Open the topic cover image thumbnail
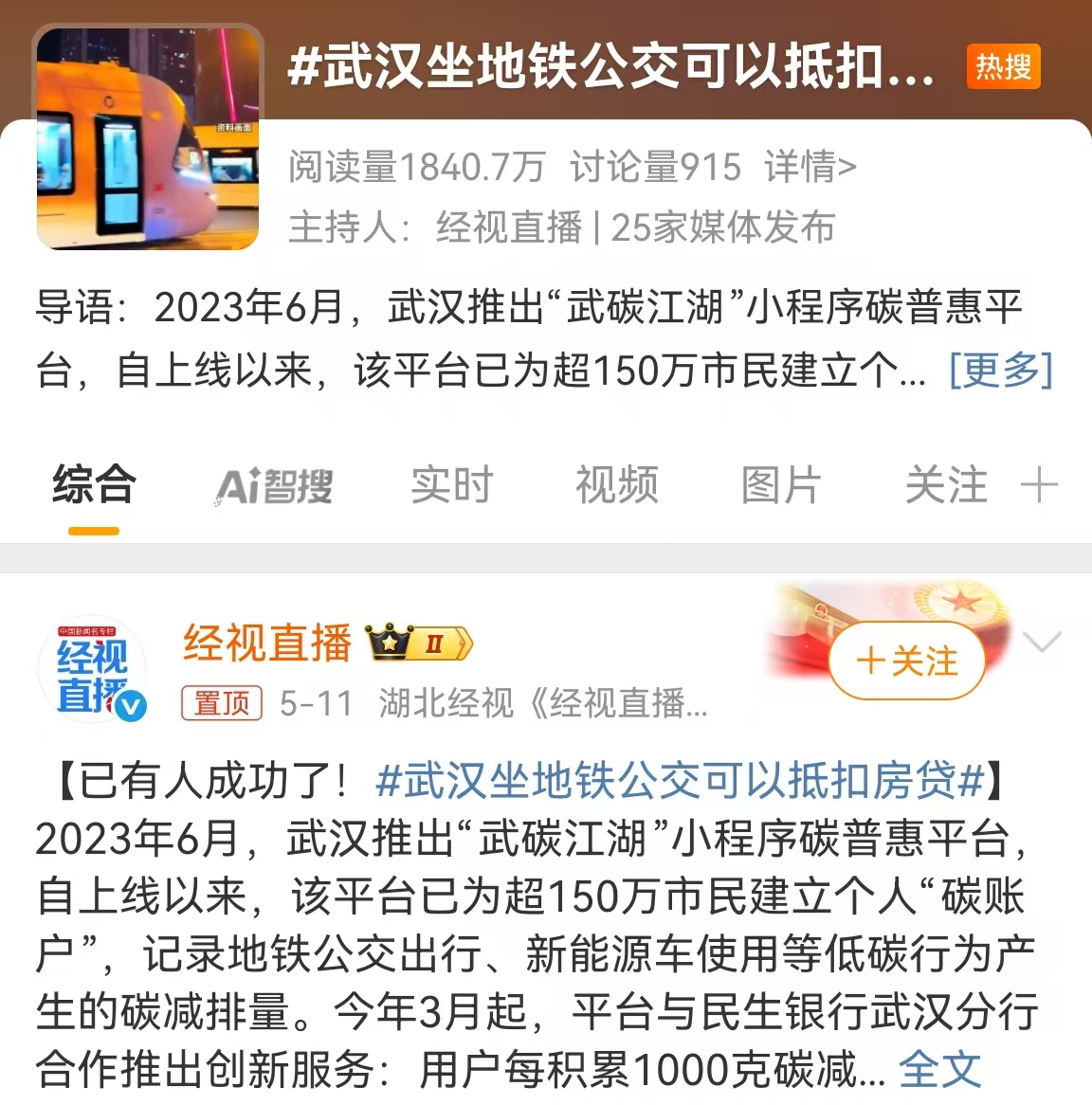This screenshot has width=1092, height=1105. tap(148, 138)
